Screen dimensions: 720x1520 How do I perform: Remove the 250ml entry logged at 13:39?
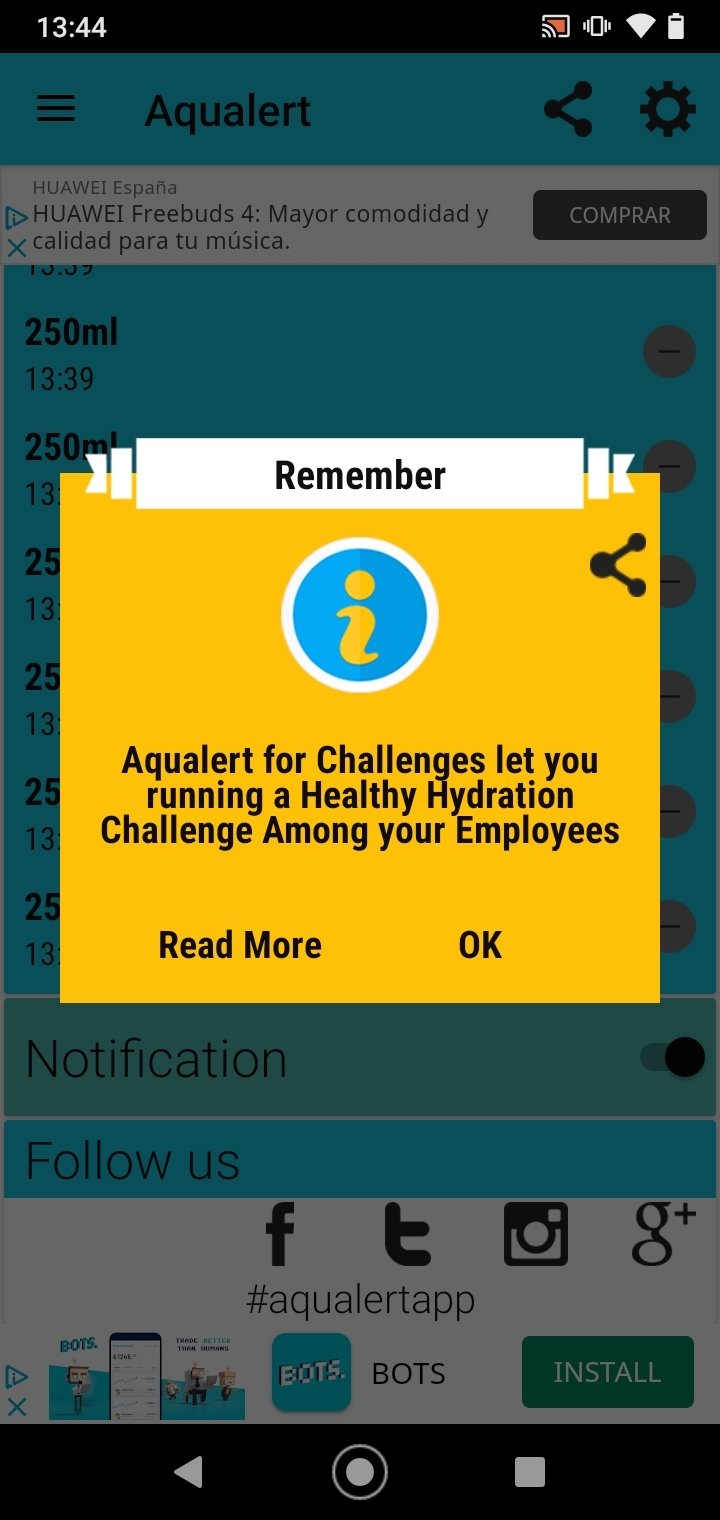tap(668, 352)
